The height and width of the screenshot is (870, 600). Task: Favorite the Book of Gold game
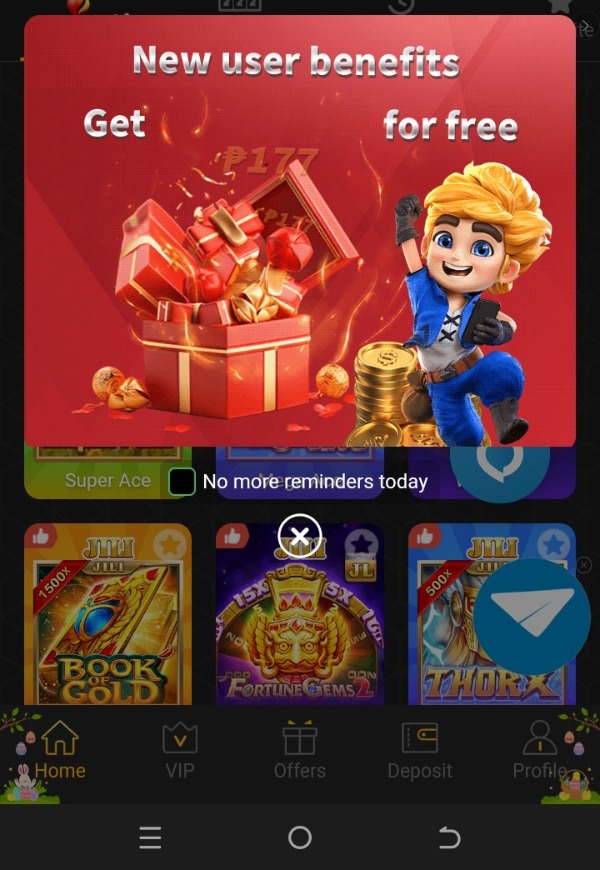[x=171, y=545]
